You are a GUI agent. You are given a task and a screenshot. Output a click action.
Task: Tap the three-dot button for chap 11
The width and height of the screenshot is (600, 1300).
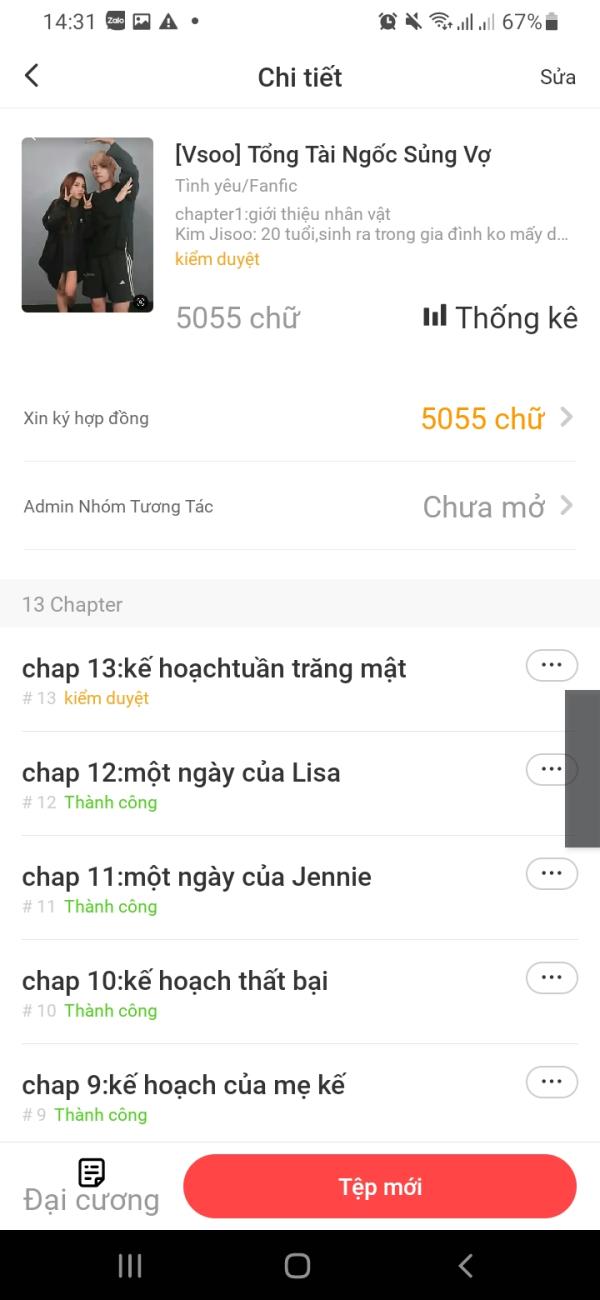pyautogui.click(x=552, y=873)
